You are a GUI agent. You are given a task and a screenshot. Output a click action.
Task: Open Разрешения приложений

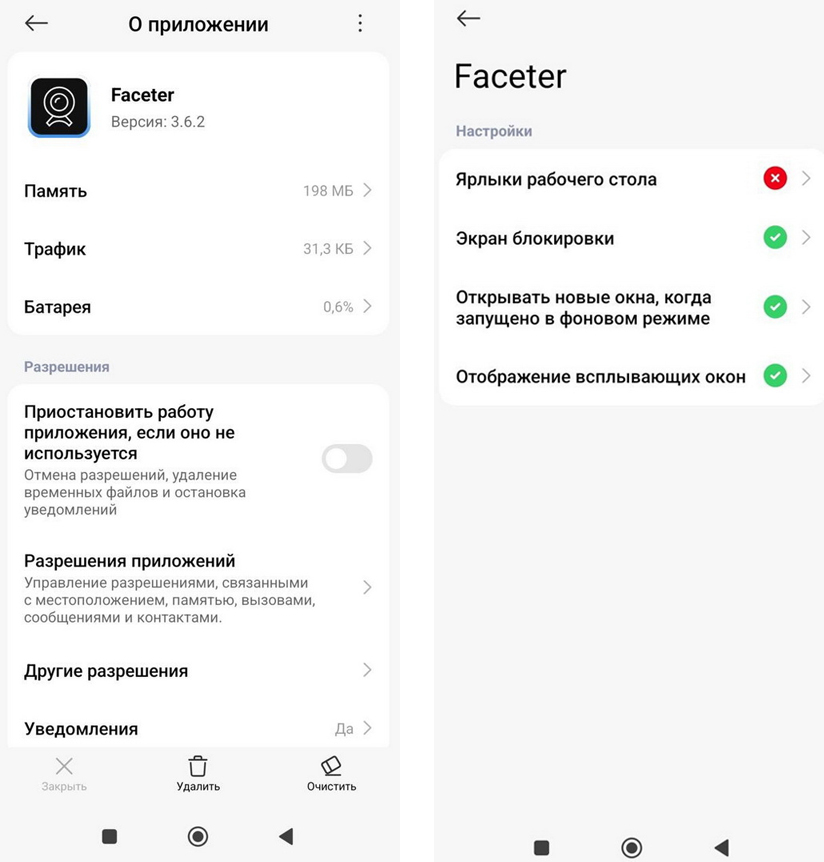click(x=198, y=588)
